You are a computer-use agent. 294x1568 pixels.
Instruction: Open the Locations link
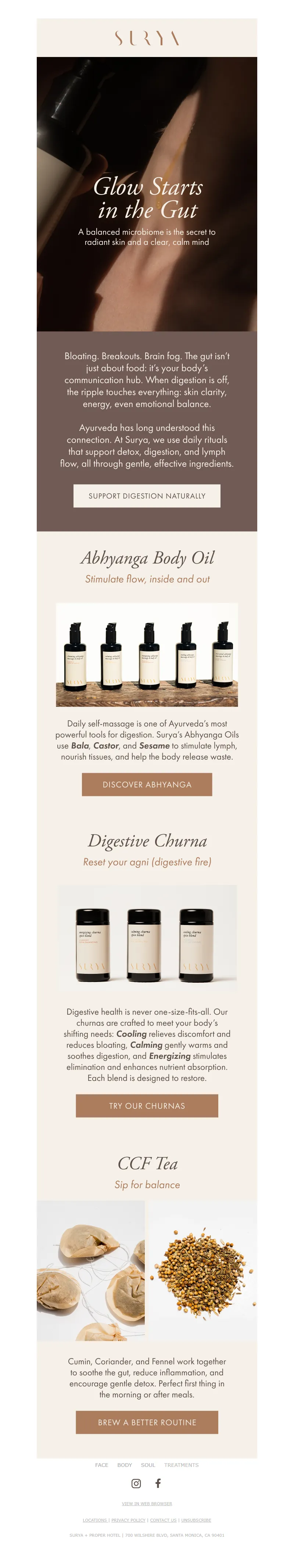[x=94, y=1520]
